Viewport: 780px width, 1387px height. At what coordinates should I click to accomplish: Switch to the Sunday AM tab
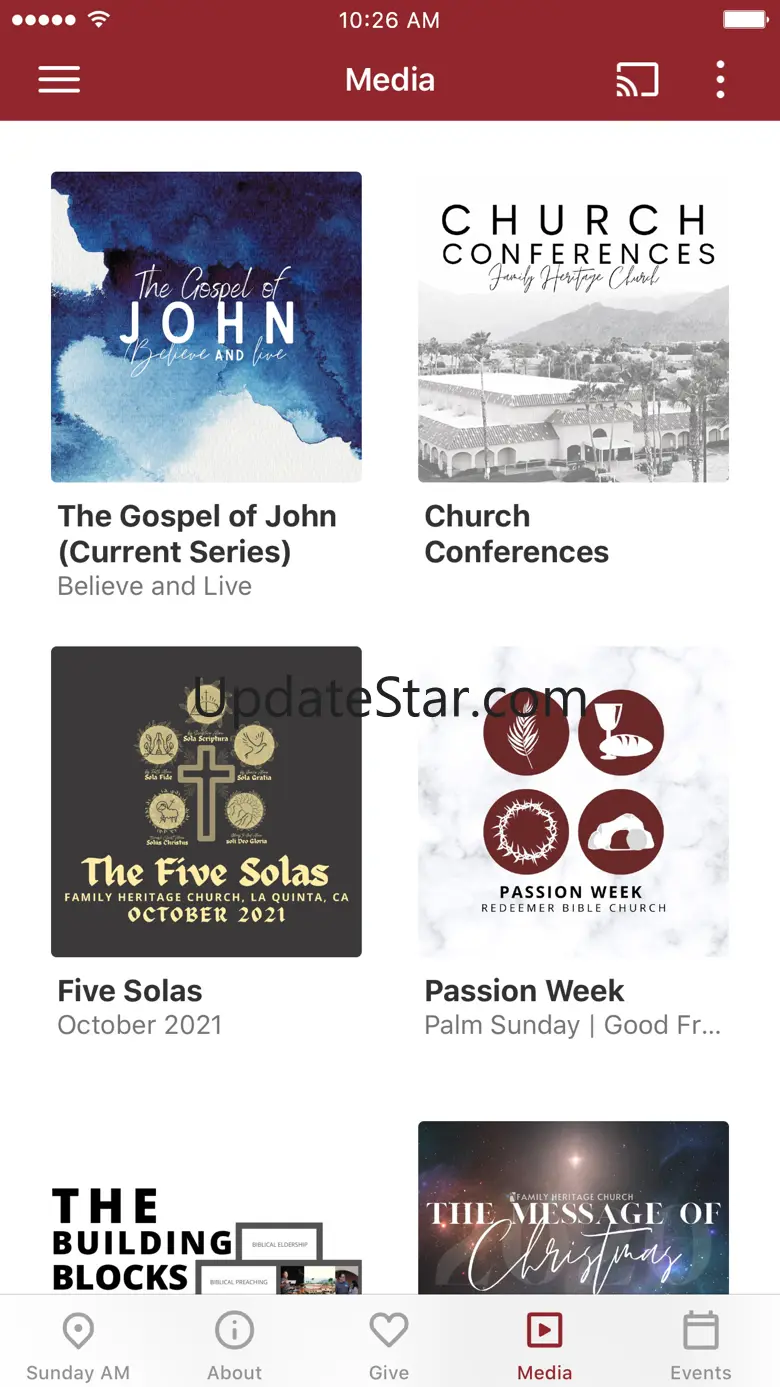coord(78,1347)
